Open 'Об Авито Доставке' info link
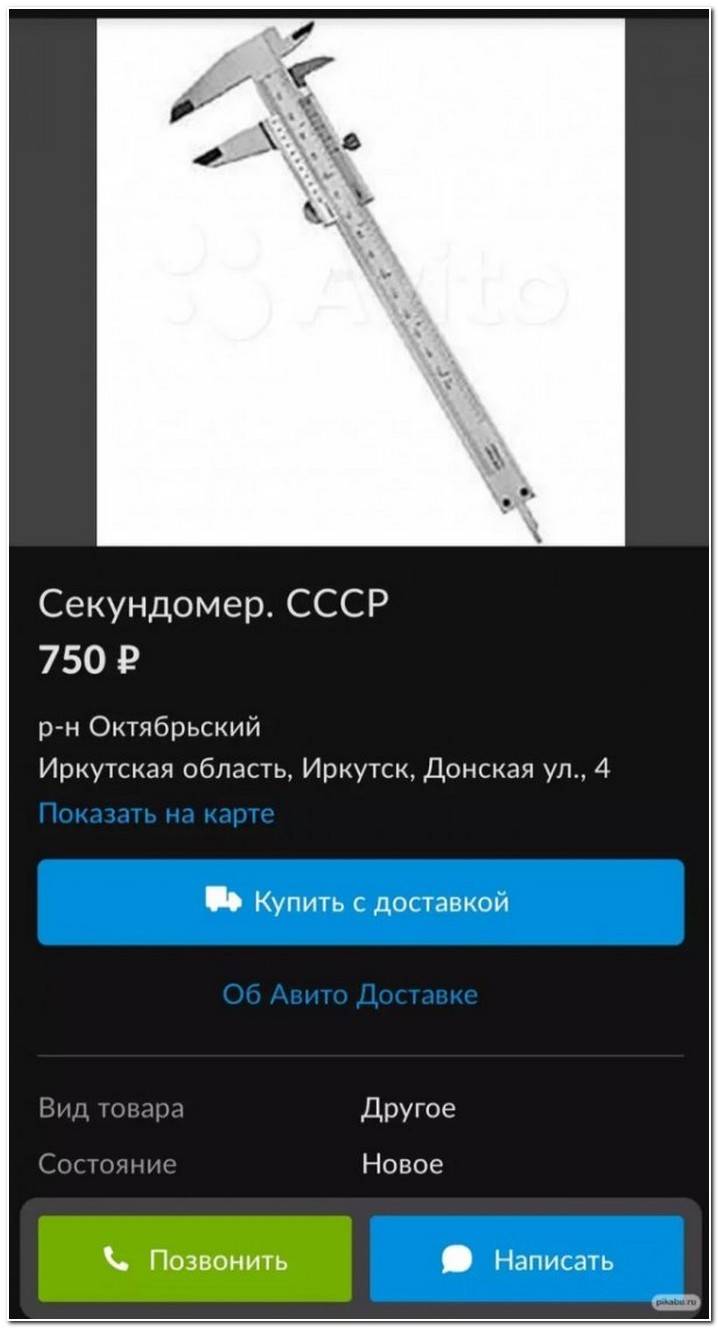 (x=350, y=995)
